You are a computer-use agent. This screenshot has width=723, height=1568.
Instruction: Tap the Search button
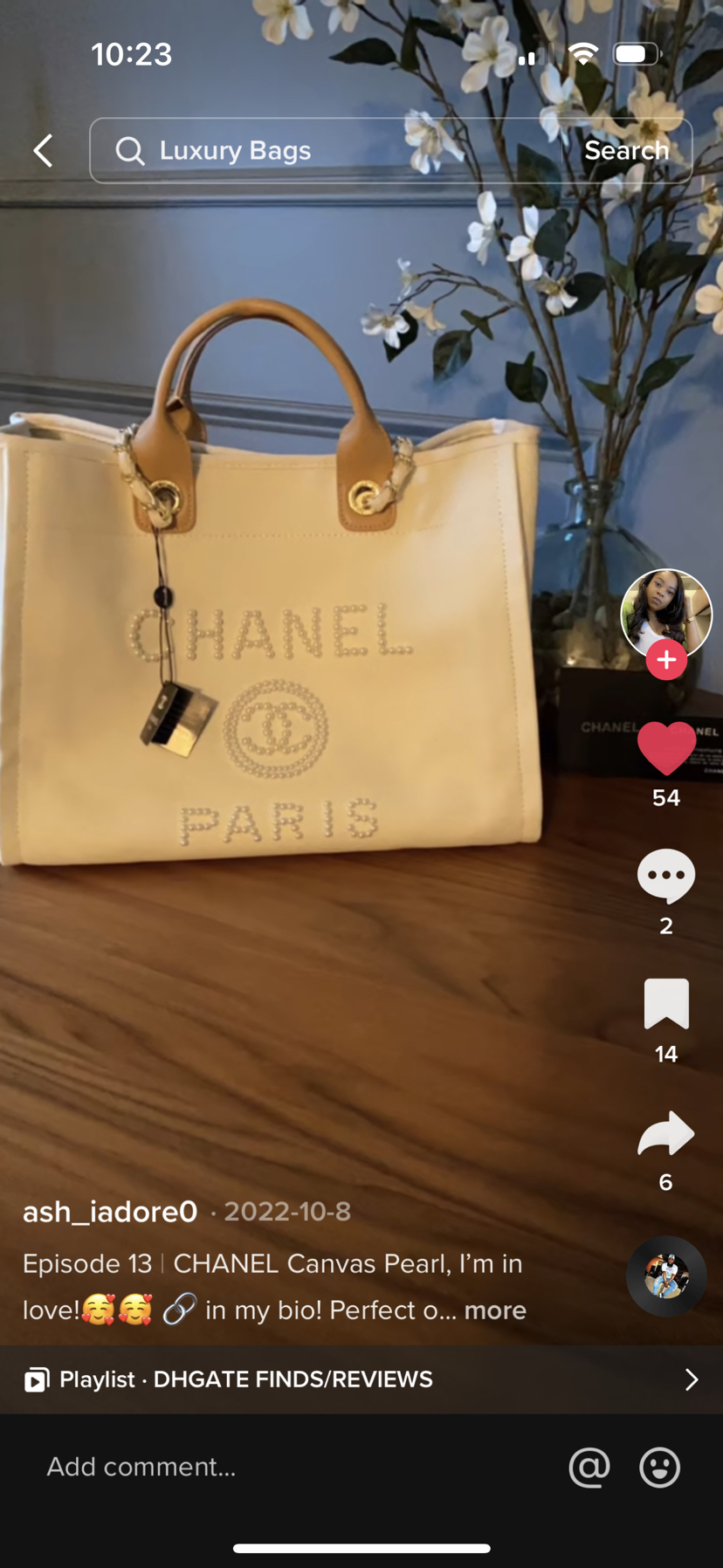(x=627, y=150)
